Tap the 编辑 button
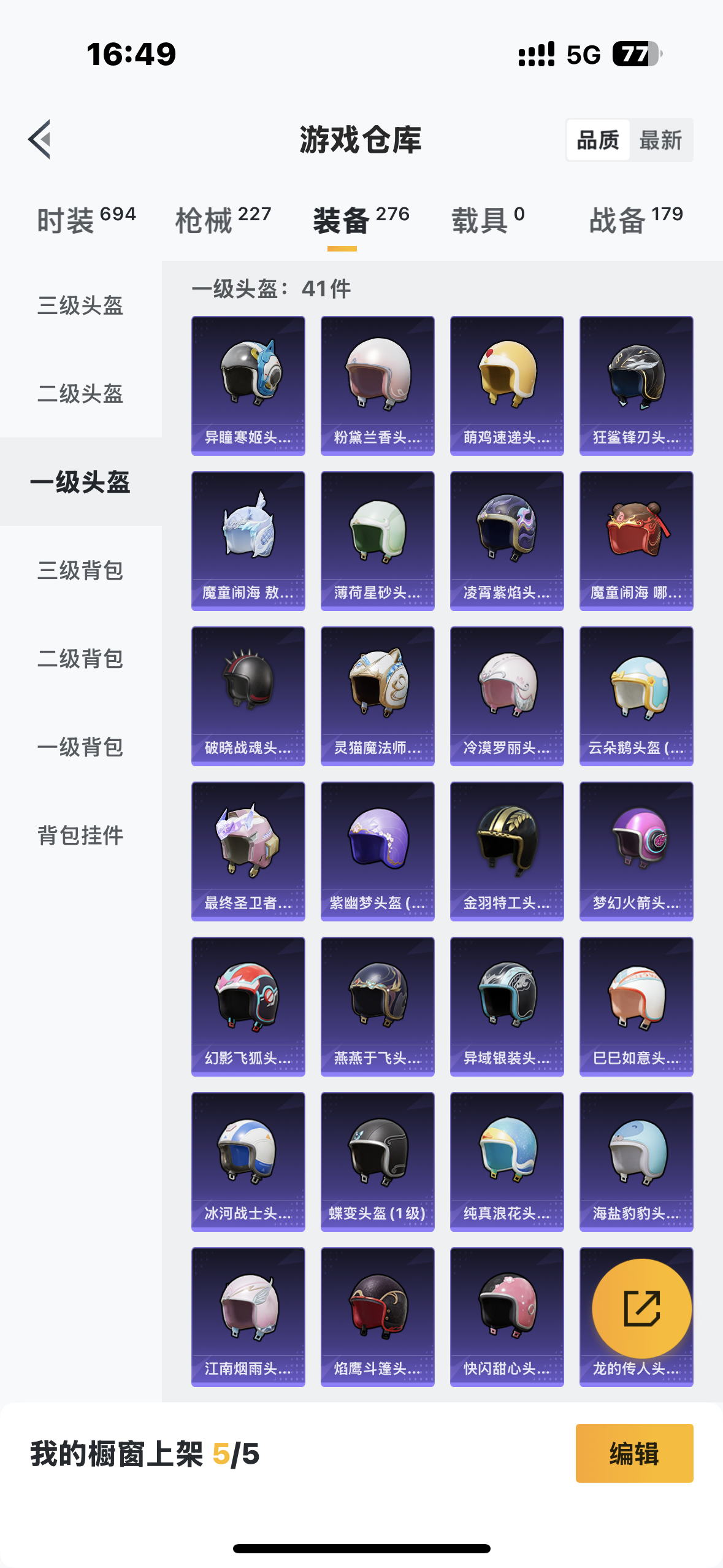The height and width of the screenshot is (1568, 723). [x=634, y=1465]
